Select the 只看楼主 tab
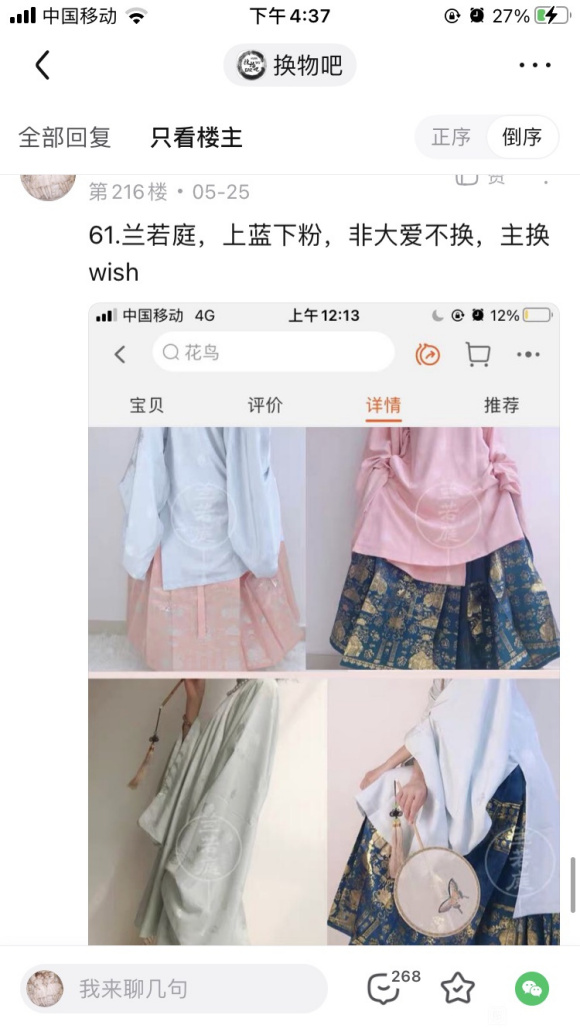This screenshot has width=580, height=1032. coord(196,138)
